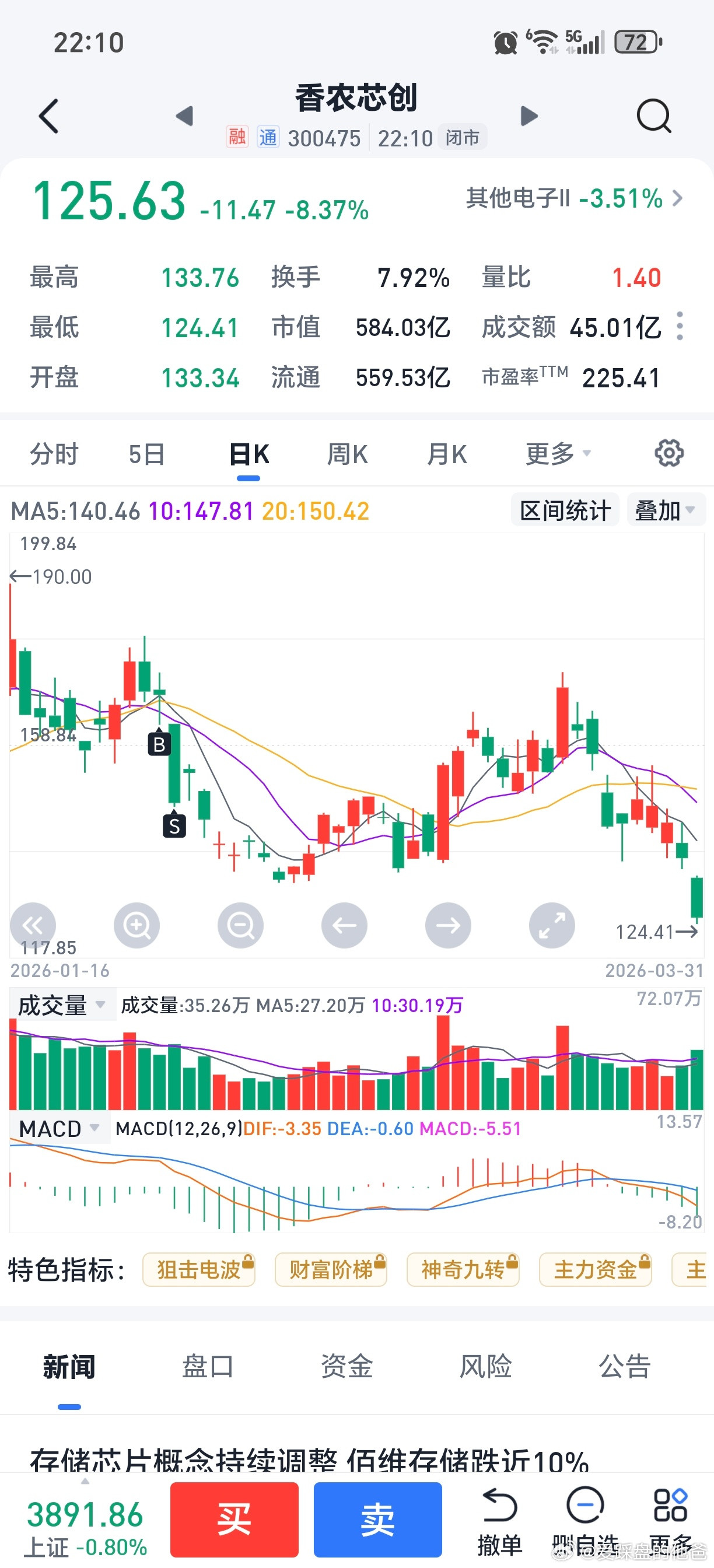Screen dimensions: 714x1568
Task: Open chart settings gear
Action: coord(668,453)
